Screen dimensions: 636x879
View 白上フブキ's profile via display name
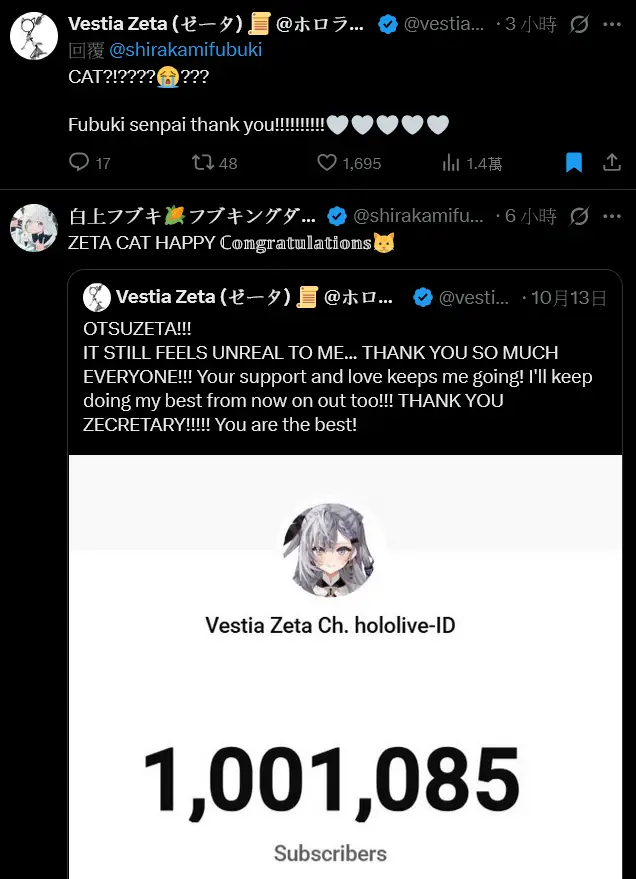point(192,216)
